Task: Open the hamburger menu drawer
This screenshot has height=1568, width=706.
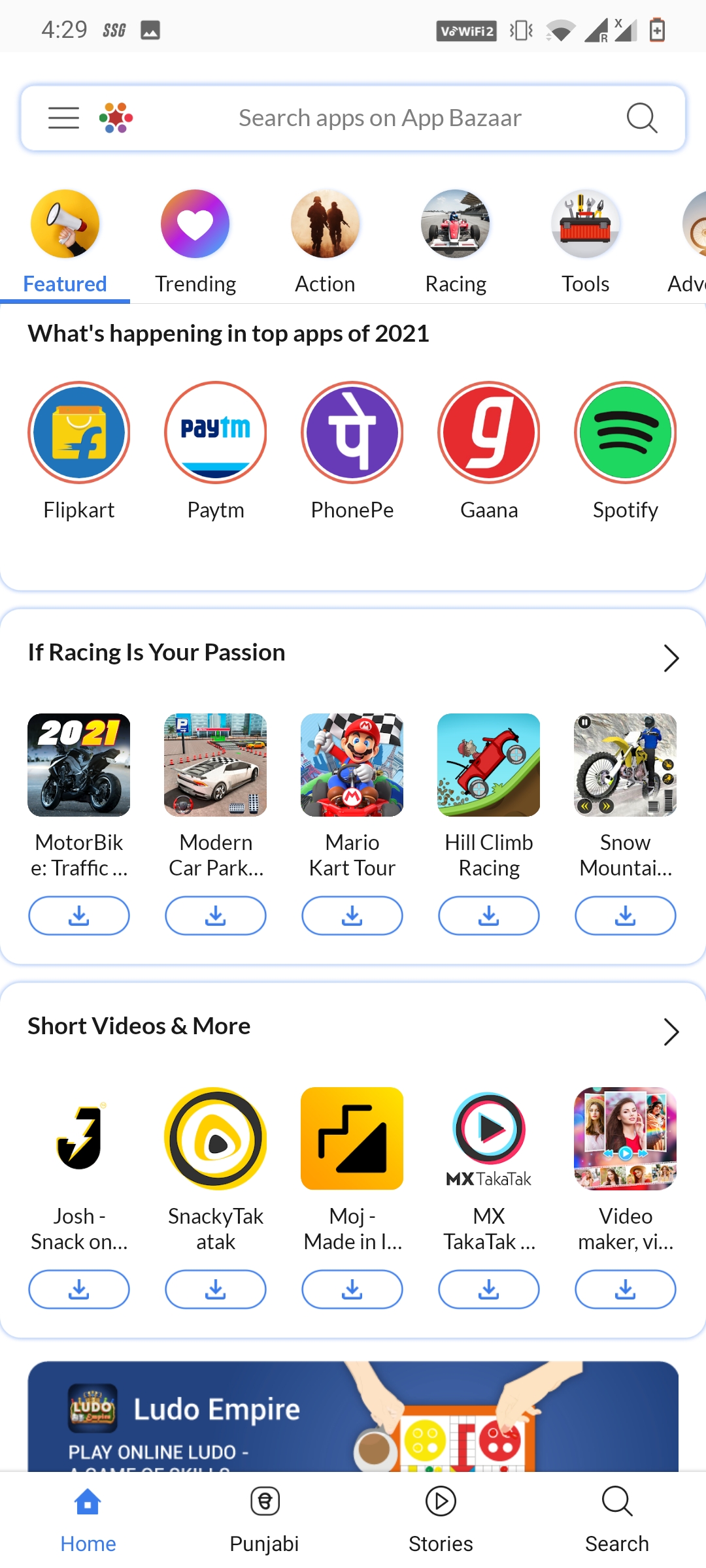Action: pyautogui.click(x=63, y=118)
